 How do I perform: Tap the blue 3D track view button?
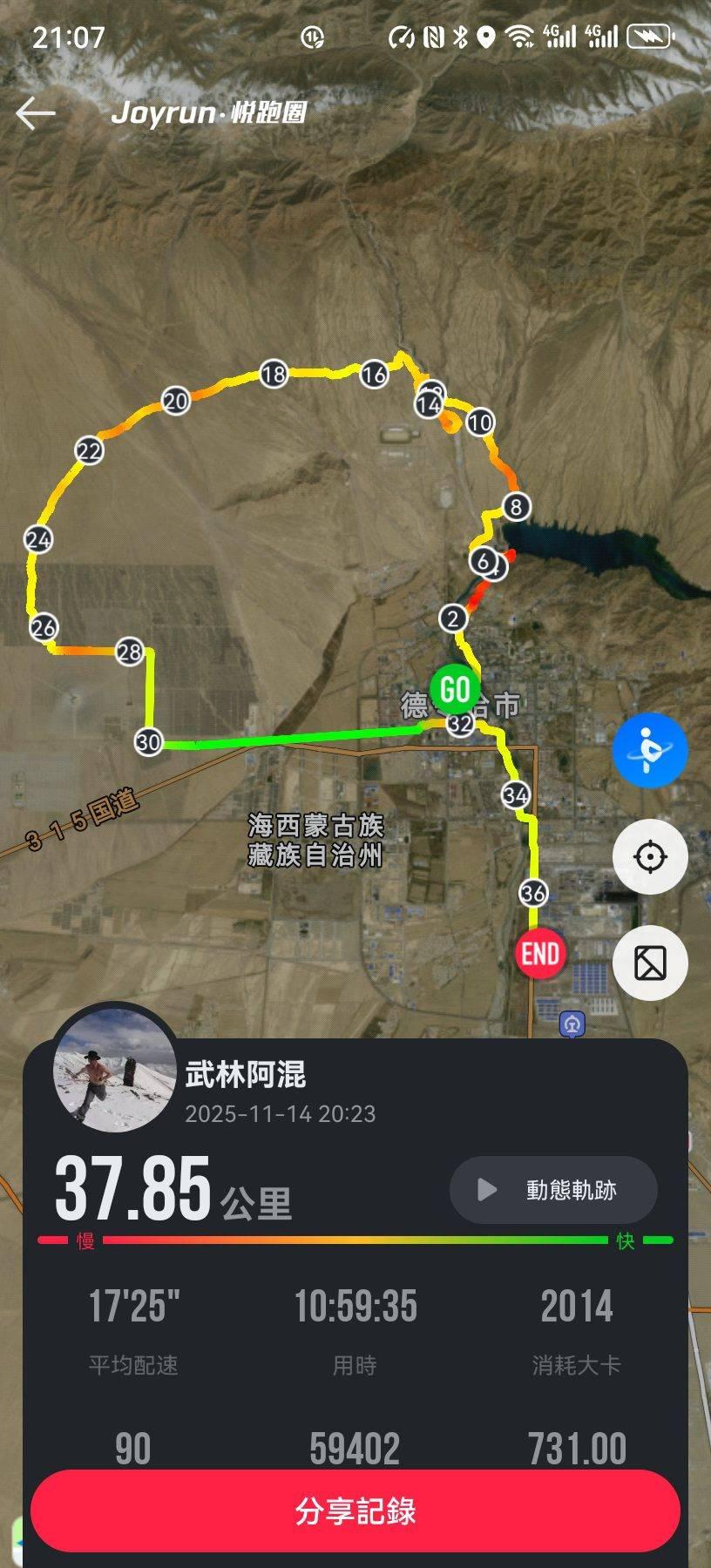coord(649,750)
